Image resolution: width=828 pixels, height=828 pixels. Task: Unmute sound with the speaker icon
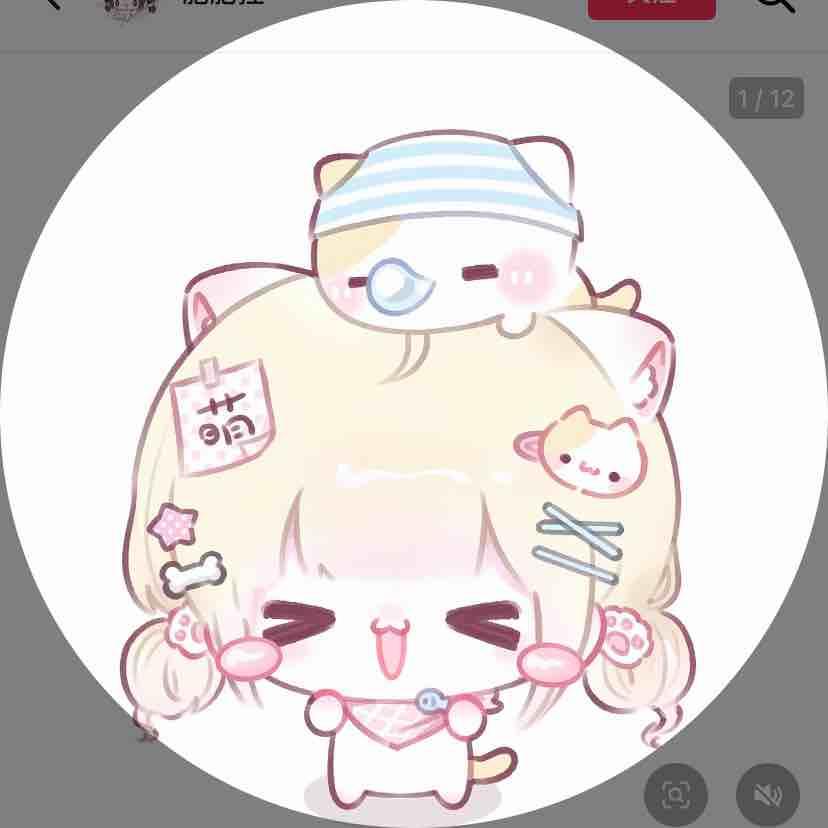[x=768, y=795]
